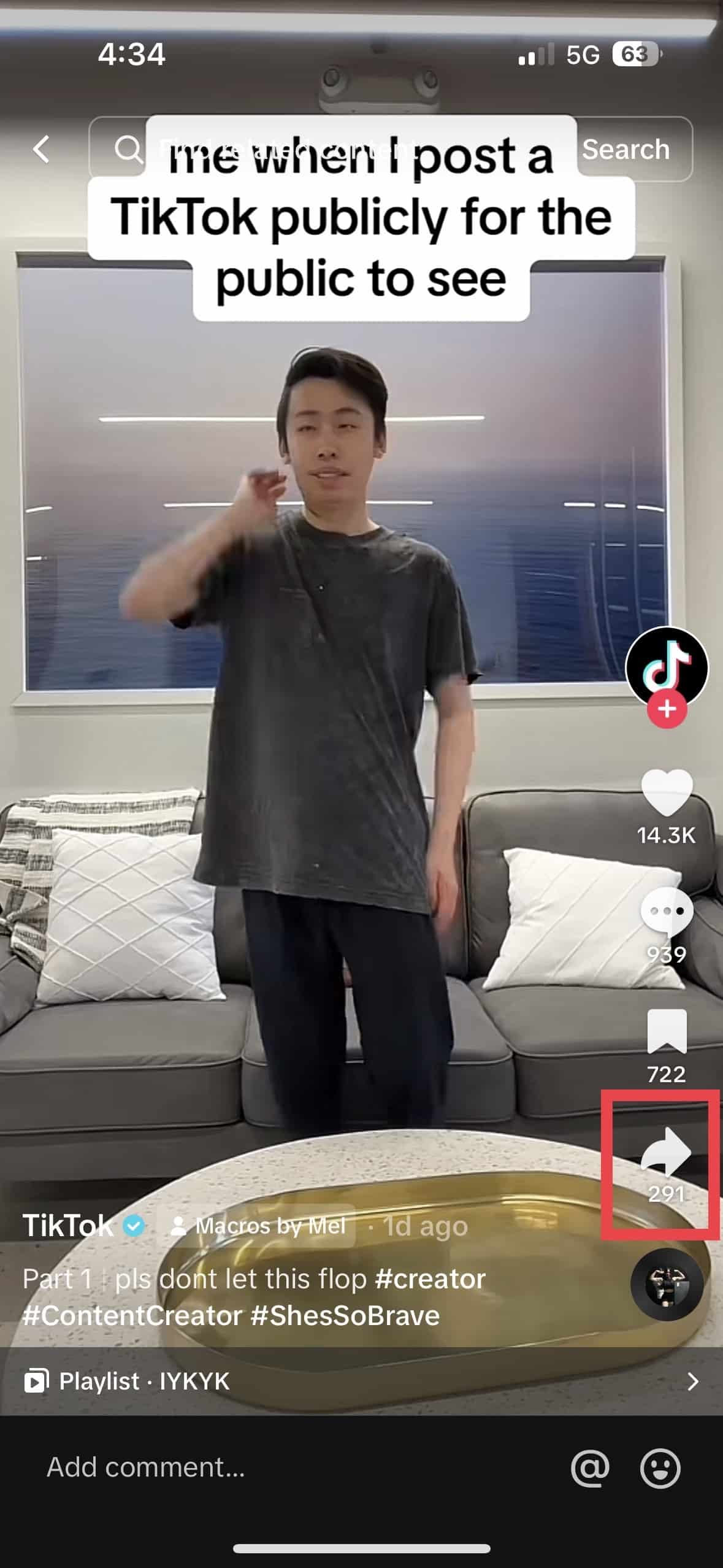723x1568 pixels.
Task: Follow TikTok using the red plus badge
Action: (x=667, y=709)
